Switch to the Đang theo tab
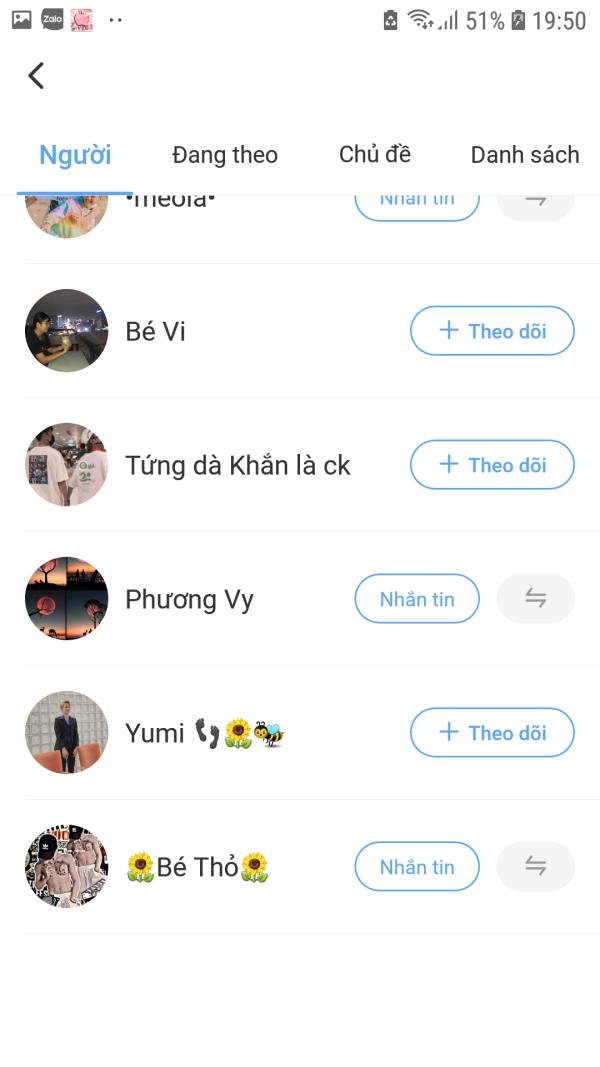 (224, 155)
